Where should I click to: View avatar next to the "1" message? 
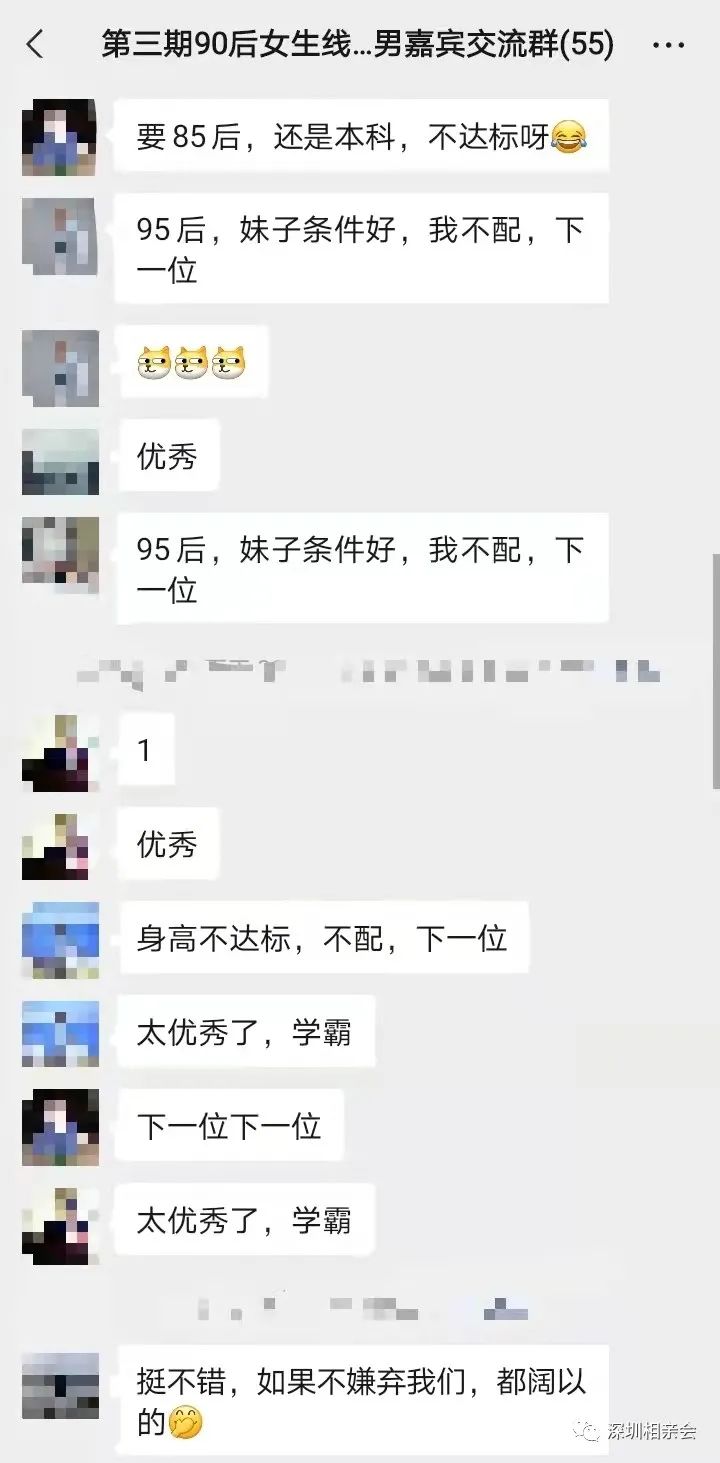[x=60, y=753]
